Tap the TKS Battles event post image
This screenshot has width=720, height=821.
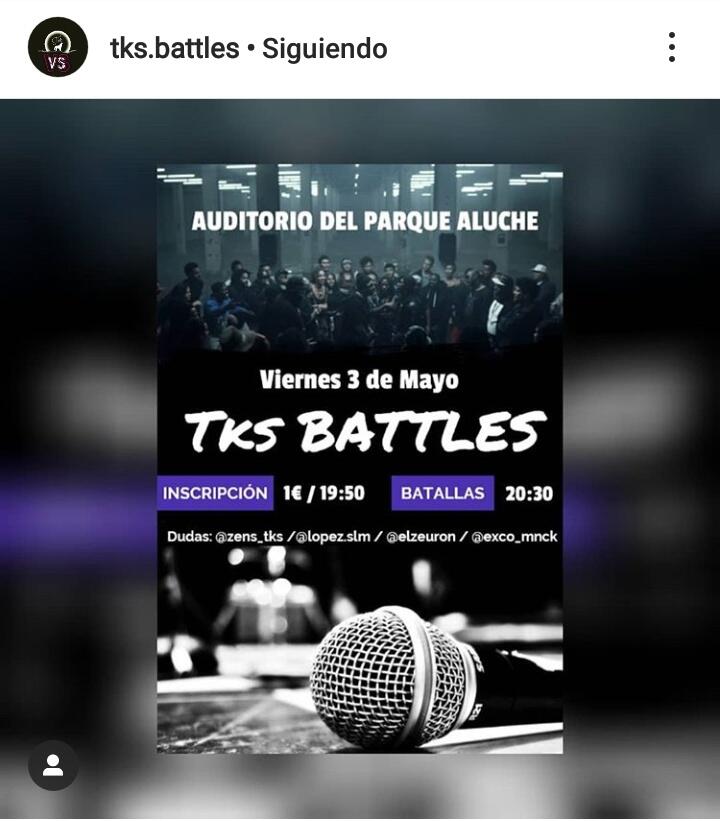coord(360,458)
